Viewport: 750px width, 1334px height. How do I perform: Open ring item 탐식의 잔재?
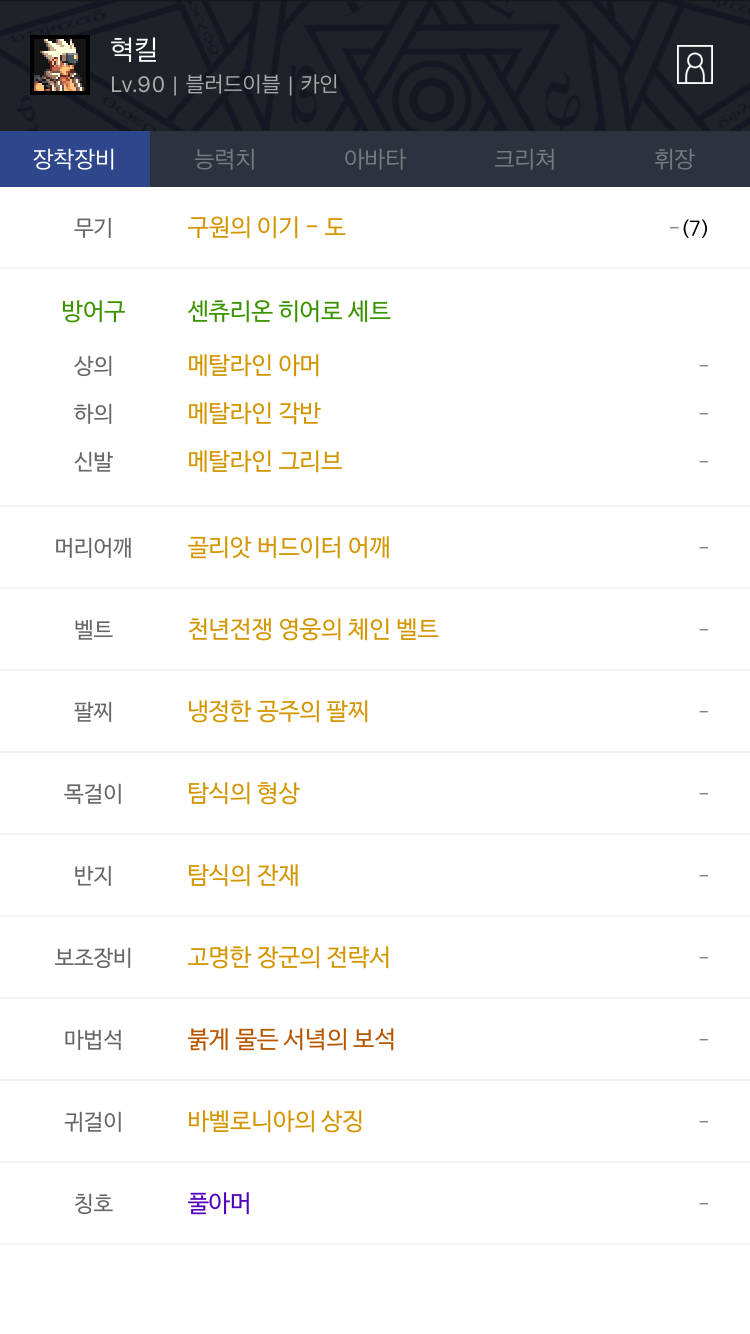click(x=243, y=875)
